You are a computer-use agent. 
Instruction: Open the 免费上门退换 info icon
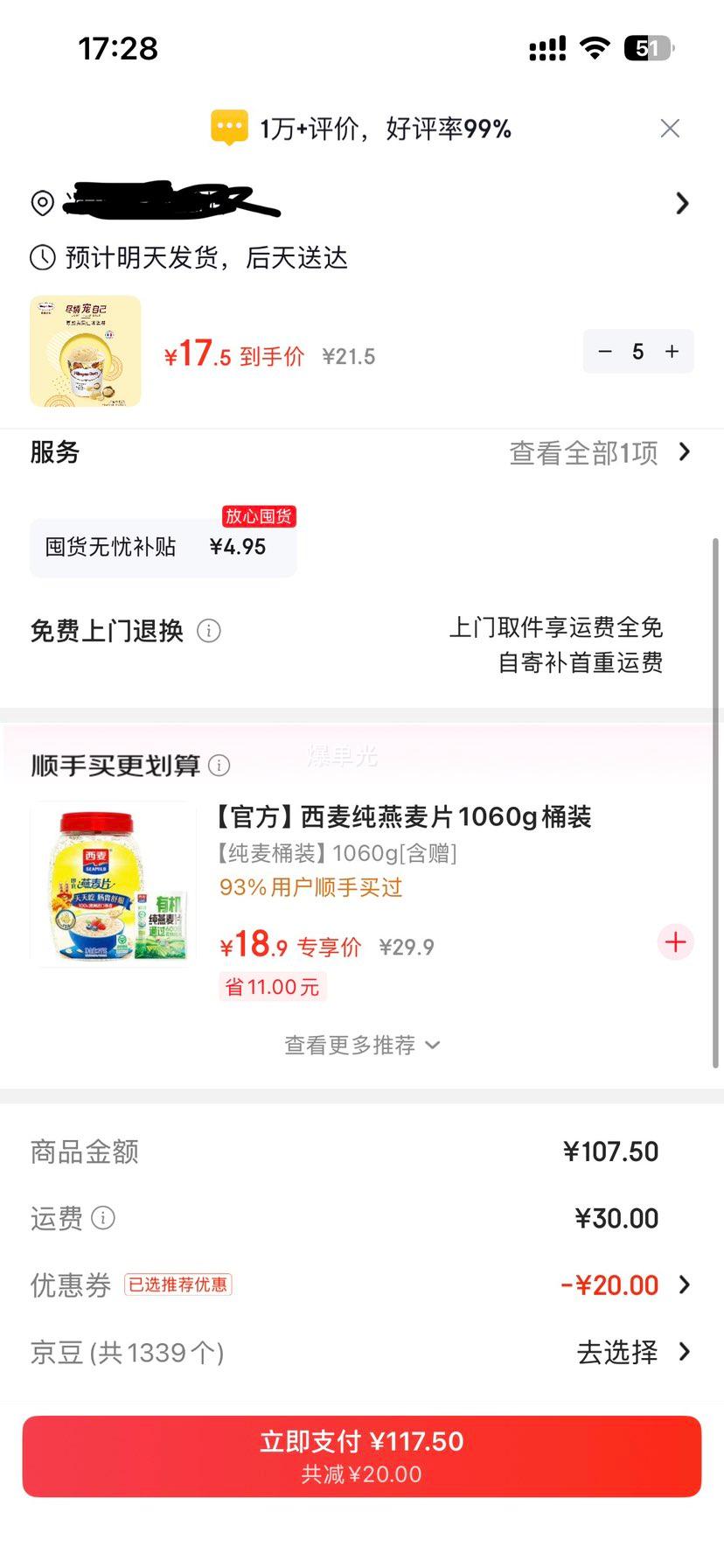pyautogui.click(x=208, y=631)
